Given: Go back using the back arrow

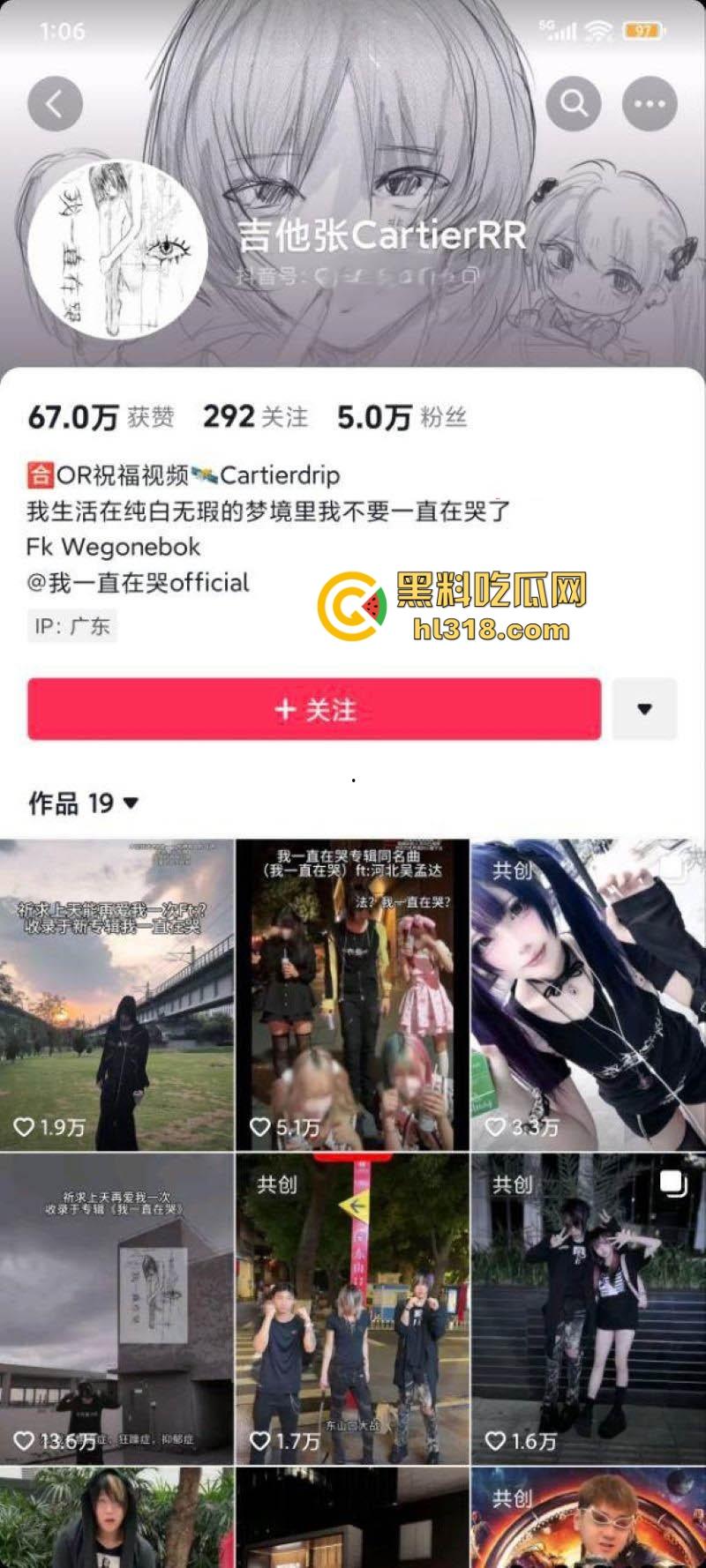Looking at the screenshot, I should point(55,104).
